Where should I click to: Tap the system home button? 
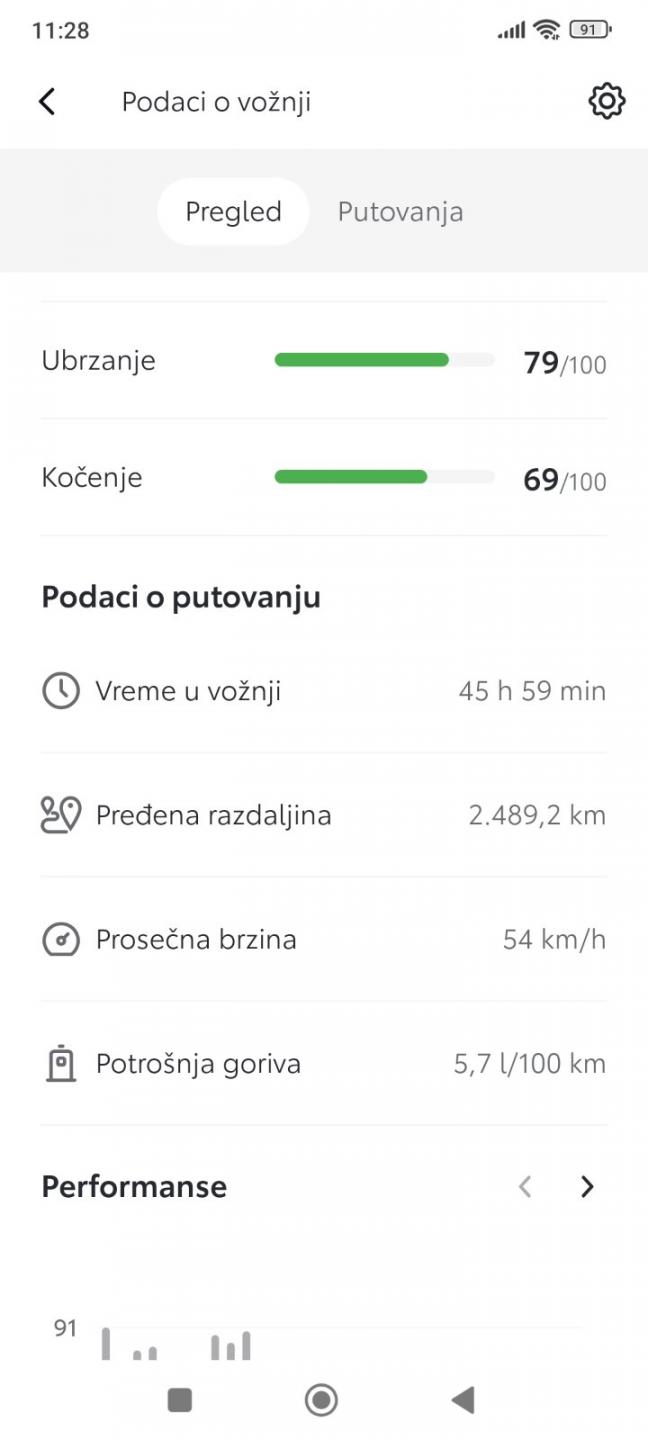click(321, 1400)
